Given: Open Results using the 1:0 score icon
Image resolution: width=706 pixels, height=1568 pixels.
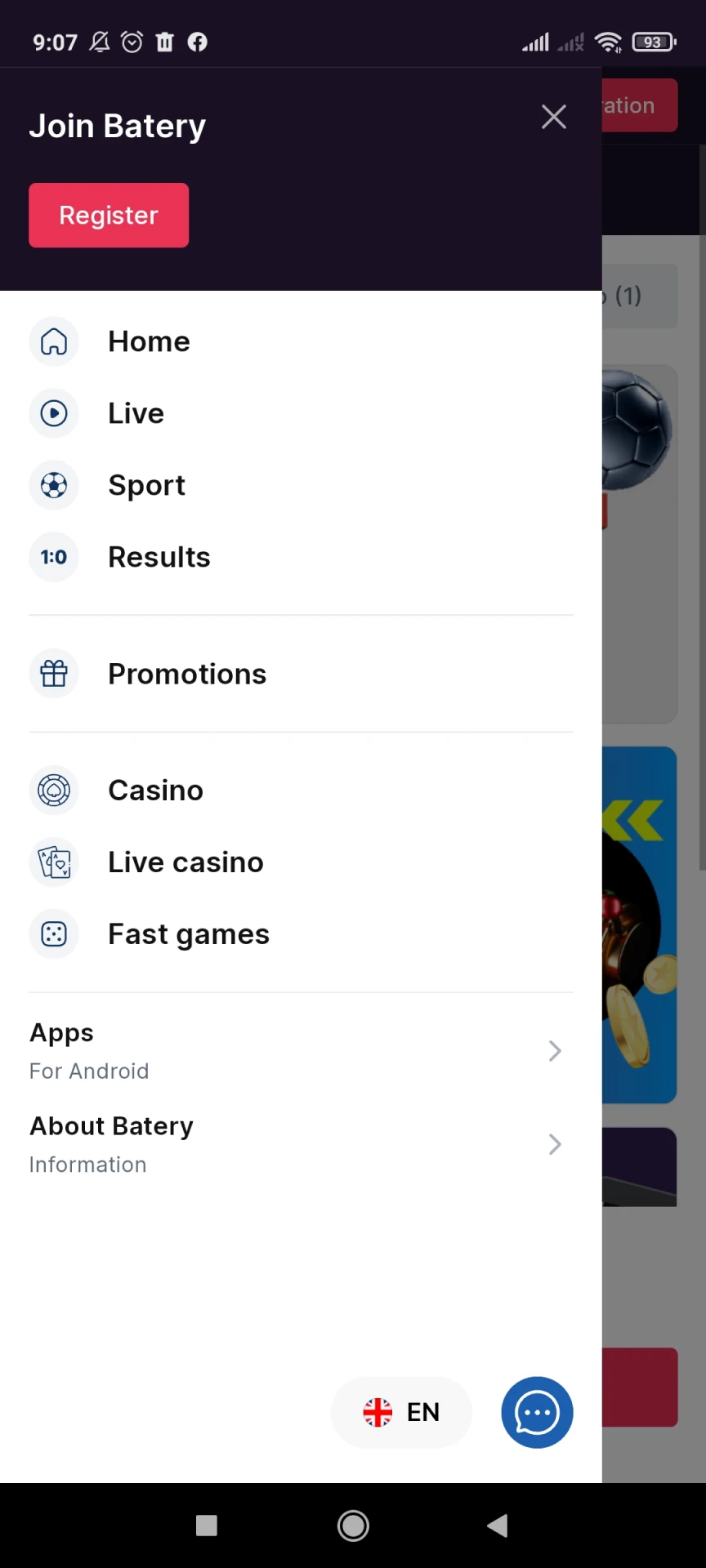Looking at the screenshot, I should [x=54, y=557].
